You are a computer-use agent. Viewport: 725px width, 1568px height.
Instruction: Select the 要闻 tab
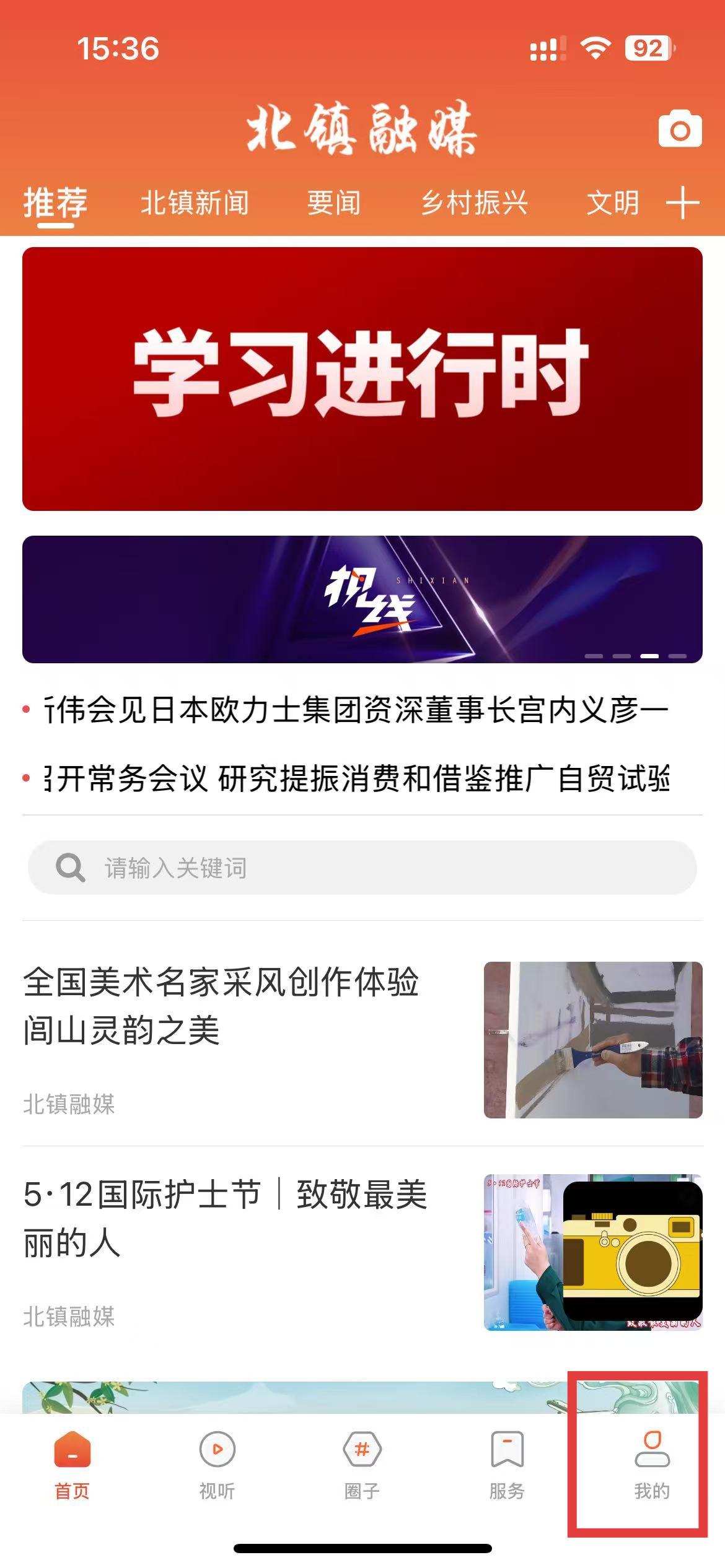(x=334, y=203)
